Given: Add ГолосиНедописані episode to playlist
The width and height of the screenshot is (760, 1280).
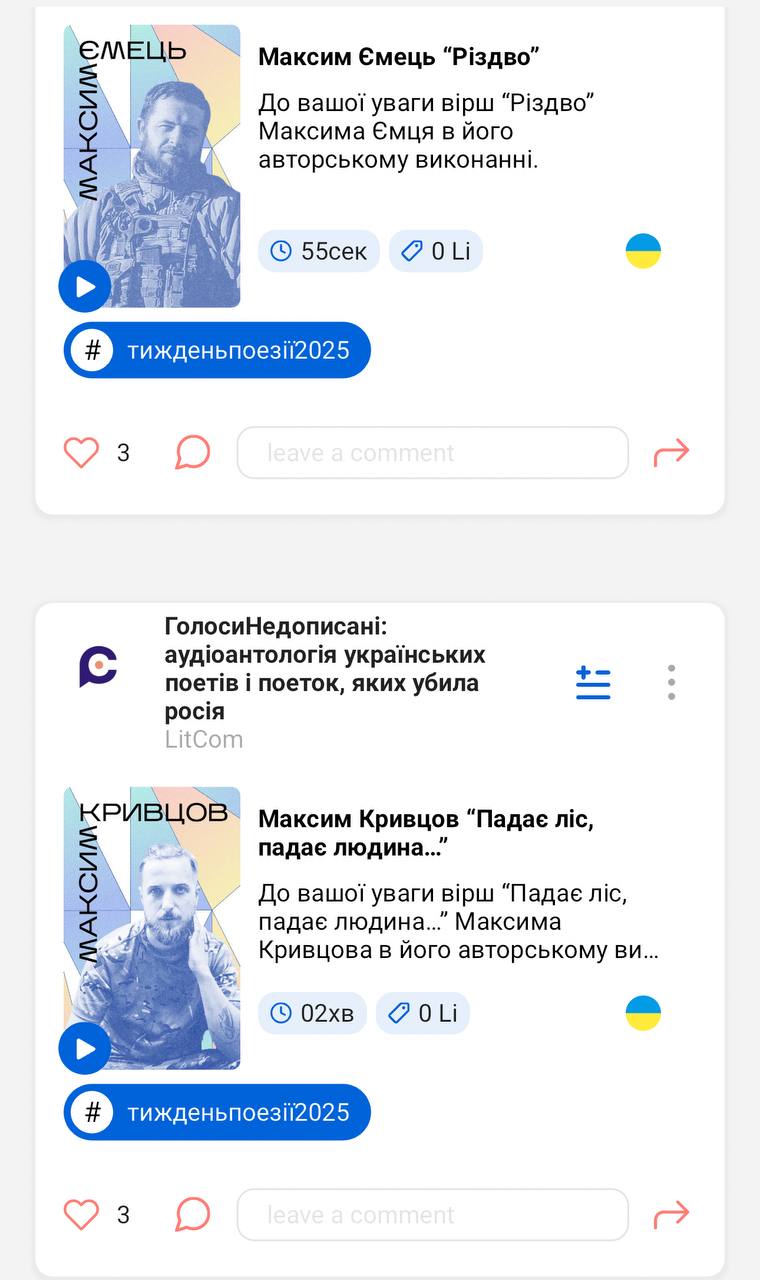Looking at the screenshot, I should pos(593,683).
